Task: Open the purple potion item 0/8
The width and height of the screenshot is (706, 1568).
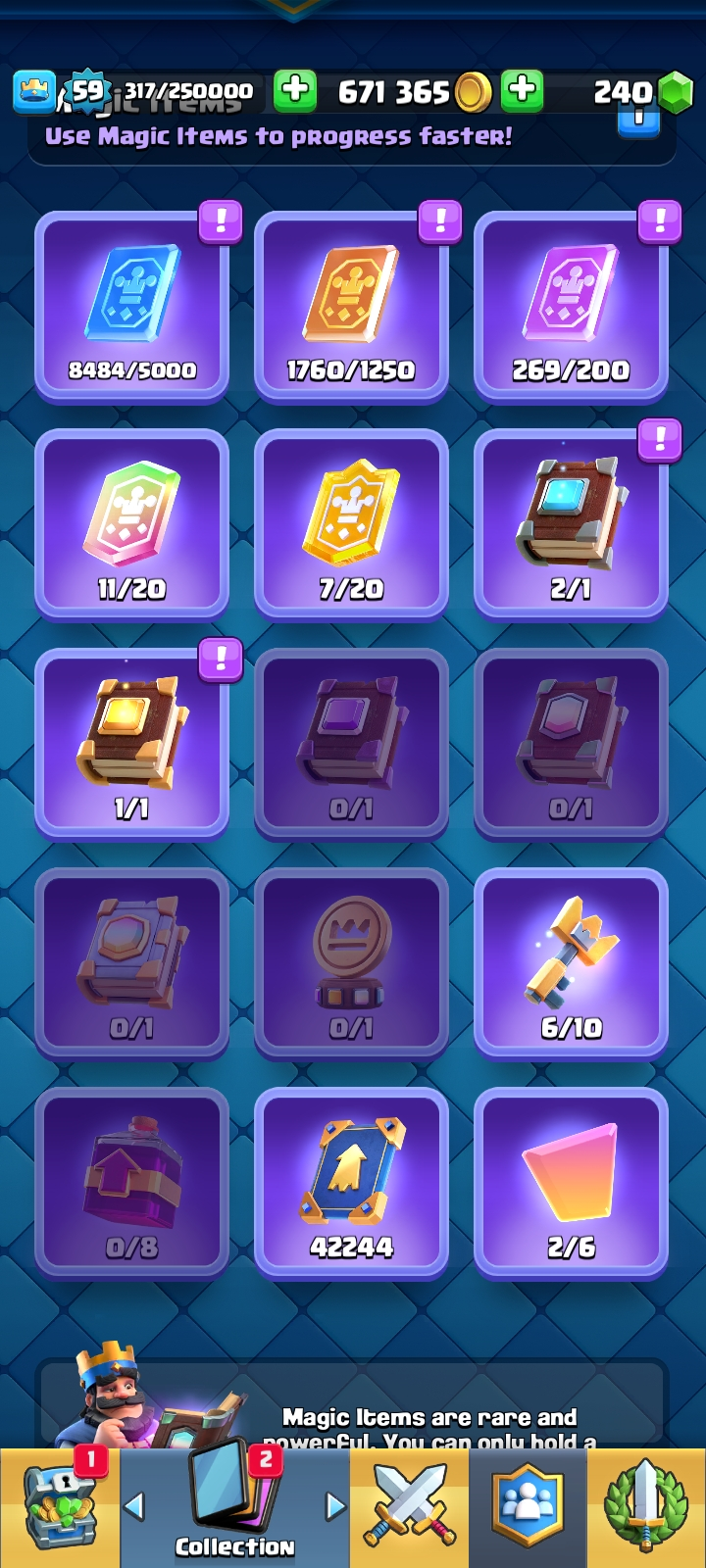Action: 131,1183
